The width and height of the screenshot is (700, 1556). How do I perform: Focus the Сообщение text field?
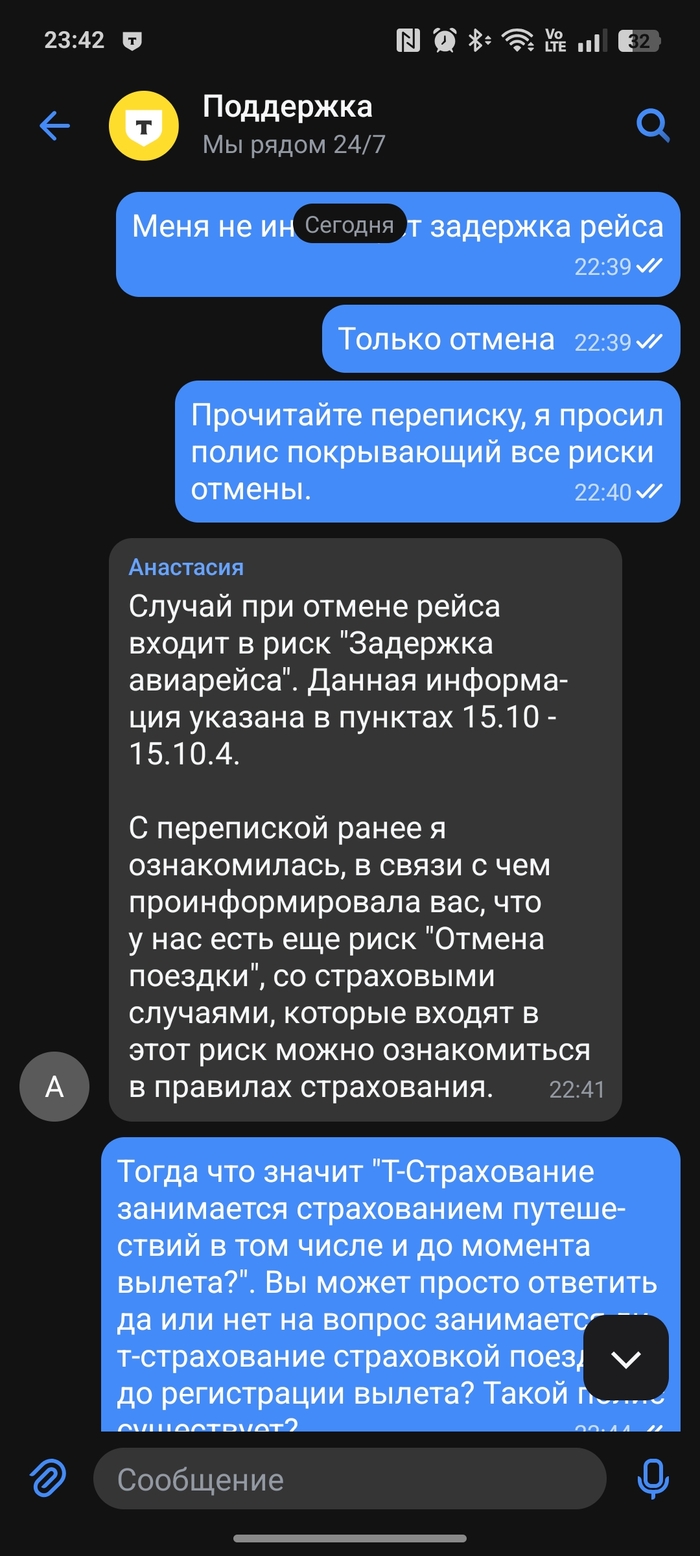coord(350,1479)
